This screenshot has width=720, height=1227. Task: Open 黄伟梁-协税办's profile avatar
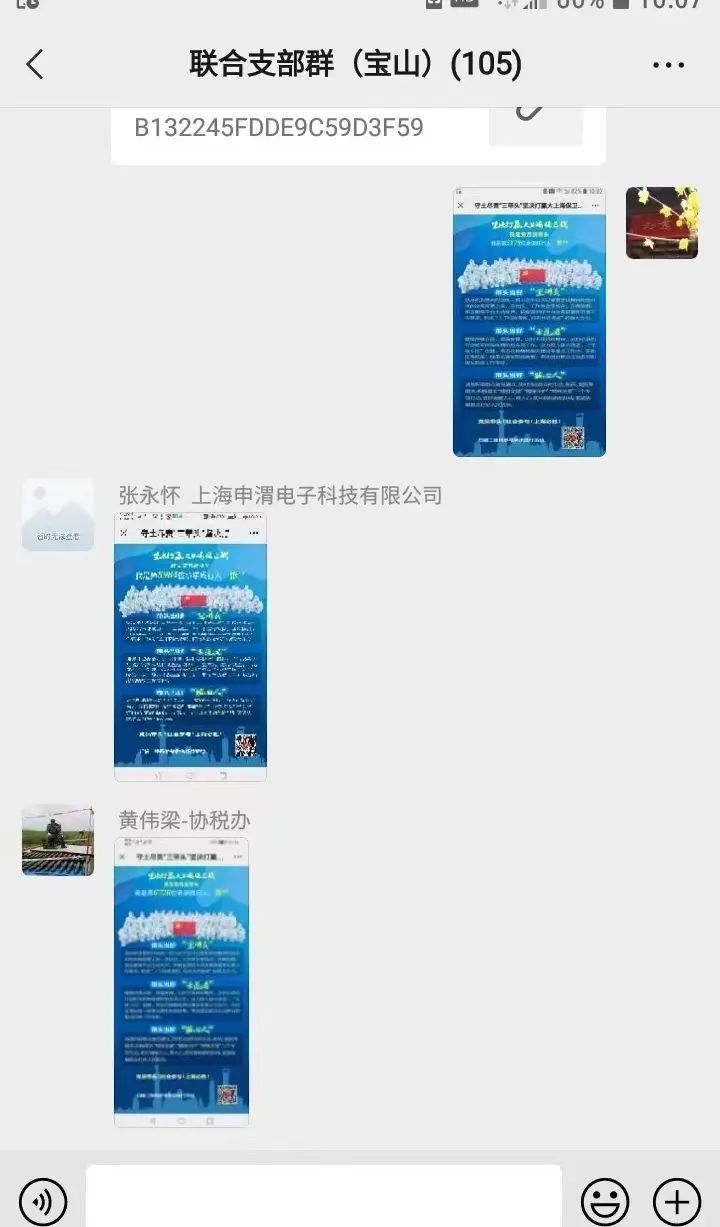[x=58, y=840]
